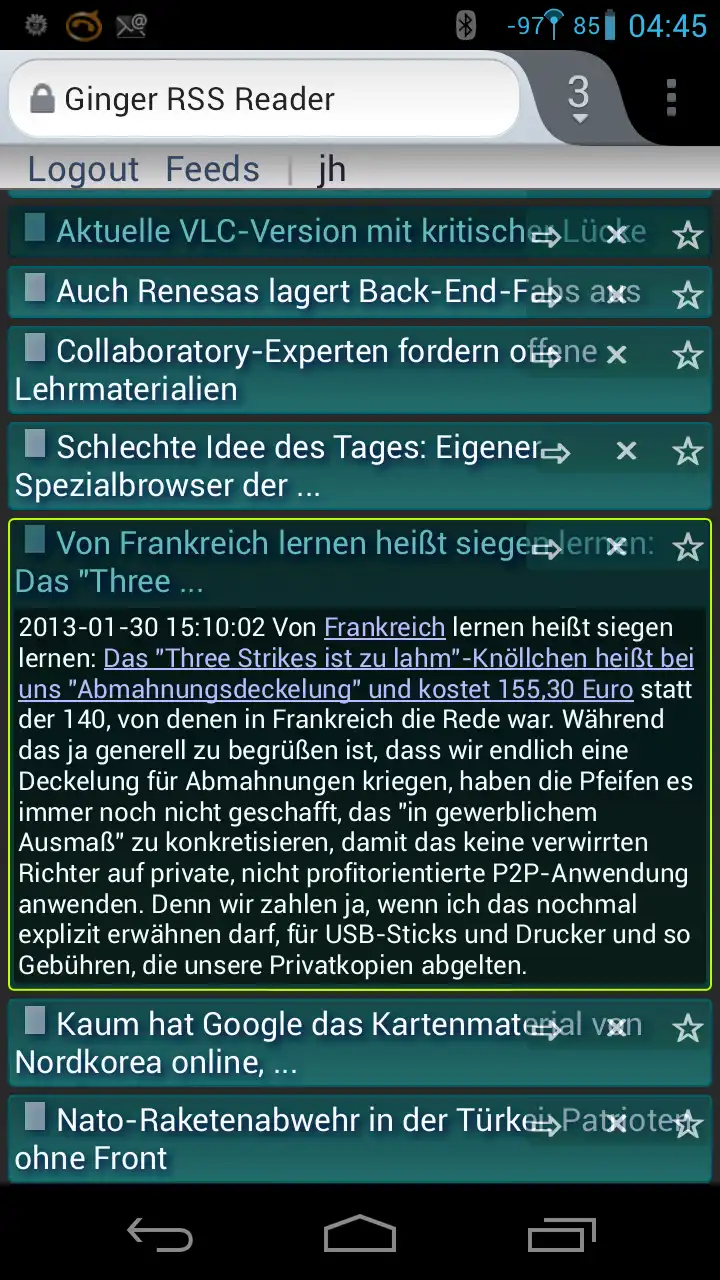Dismiss the Kaum hat Google article
This screenshot has width=720, height=1280.
[617, 1027]
